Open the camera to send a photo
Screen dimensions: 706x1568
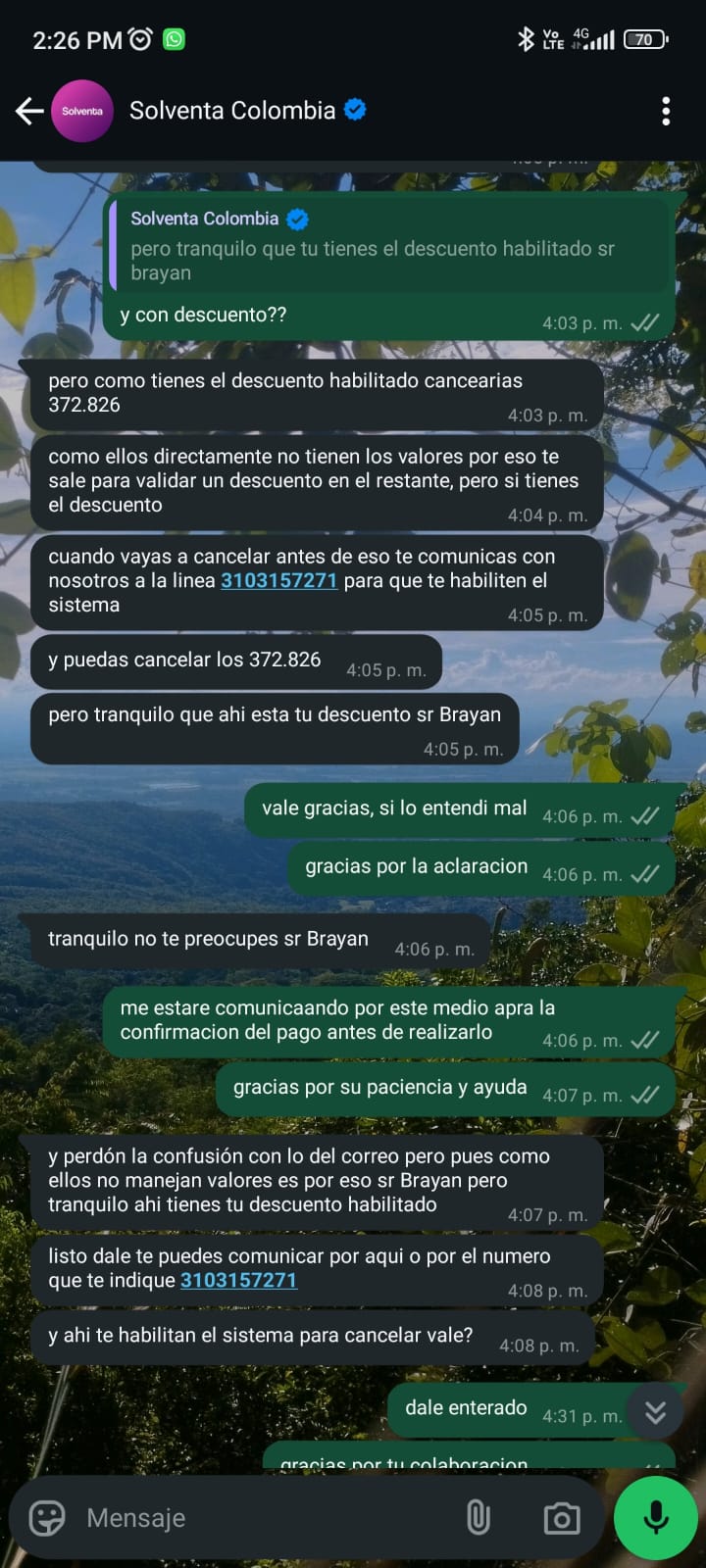click(x=562, y=1518)
